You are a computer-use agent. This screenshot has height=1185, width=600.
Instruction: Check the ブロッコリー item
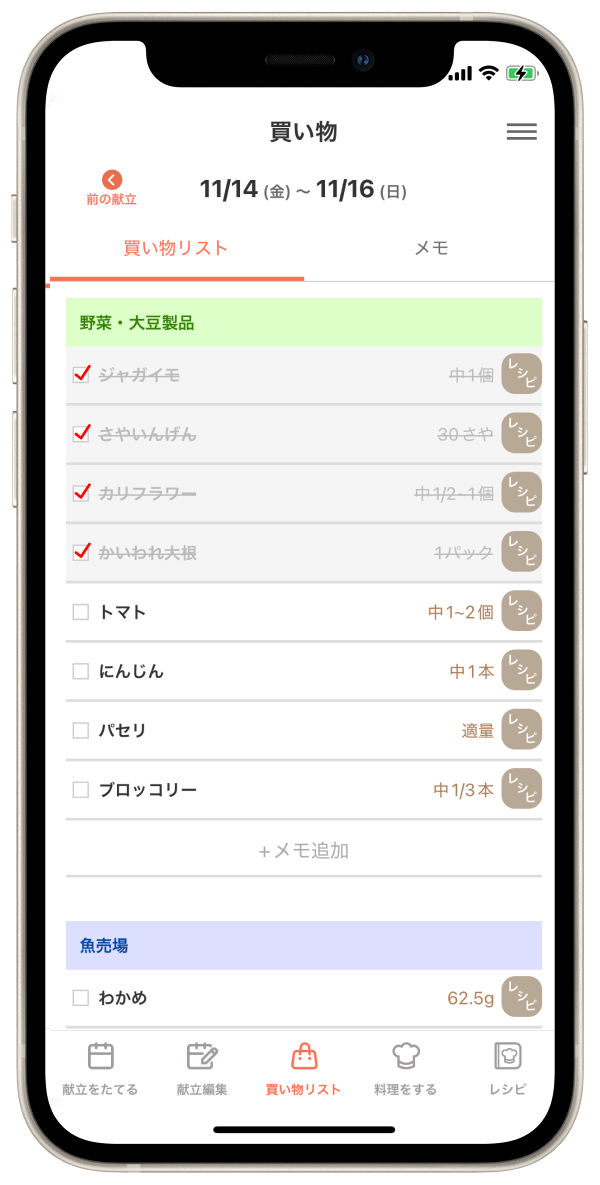(x=81, y=790)
